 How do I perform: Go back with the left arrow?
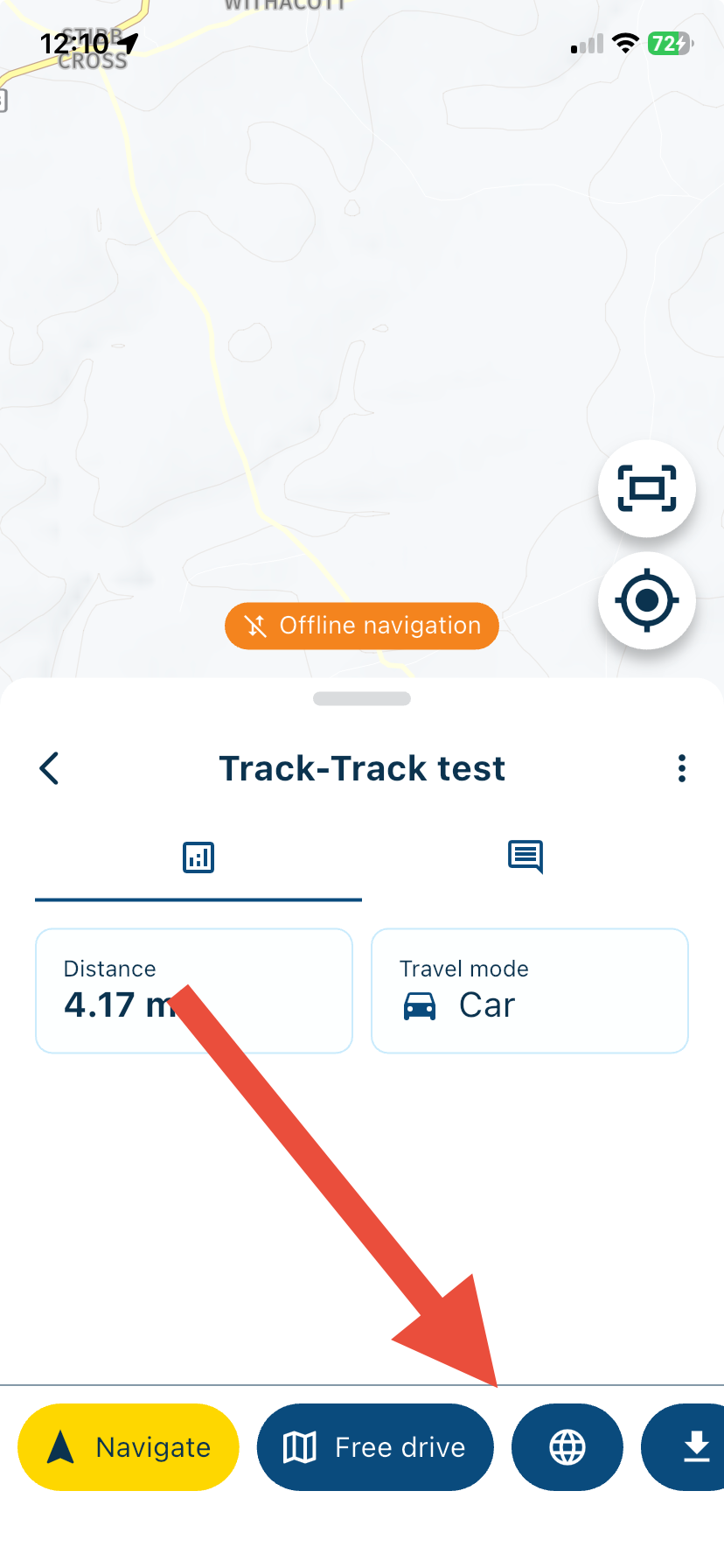pos(50,768)
